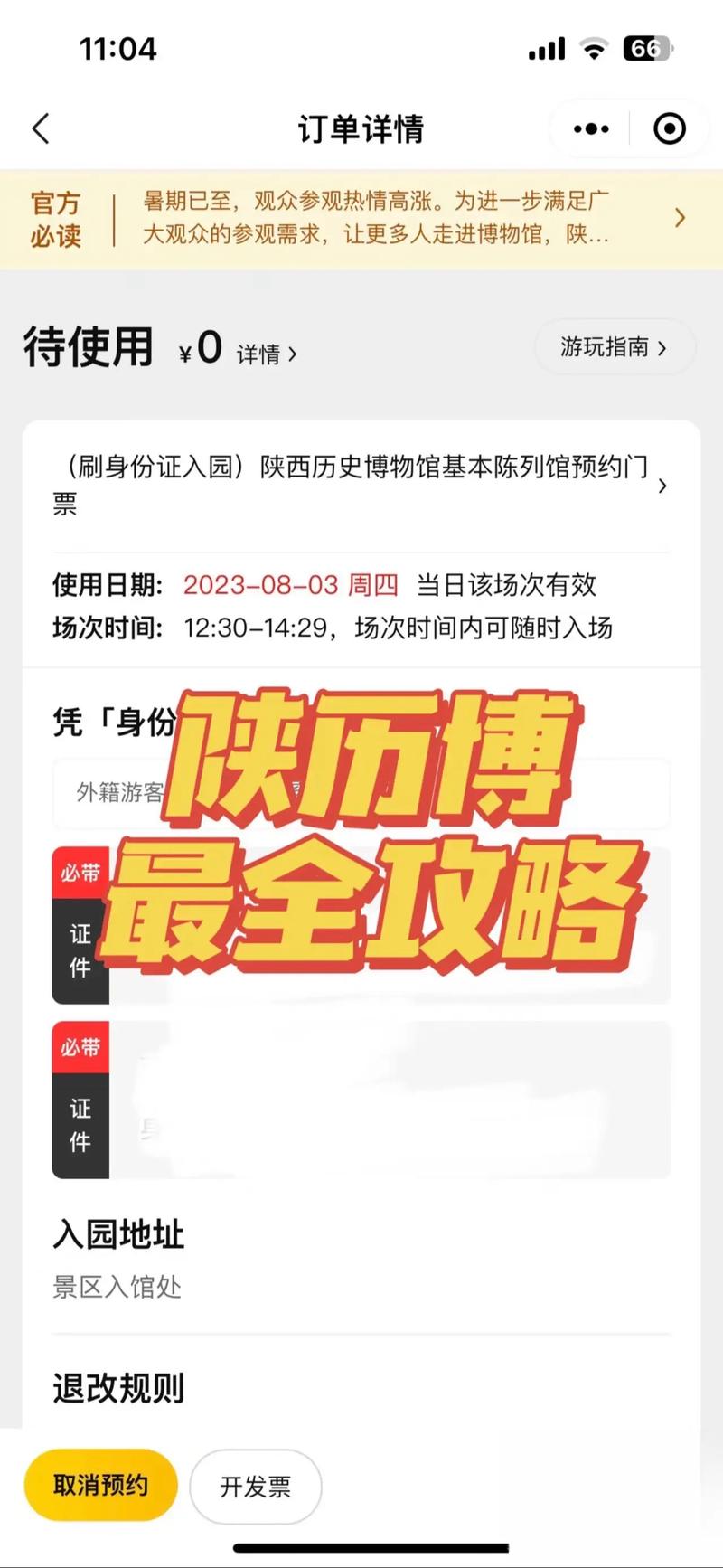Open the 游玩指南 guide

(615, 347)
